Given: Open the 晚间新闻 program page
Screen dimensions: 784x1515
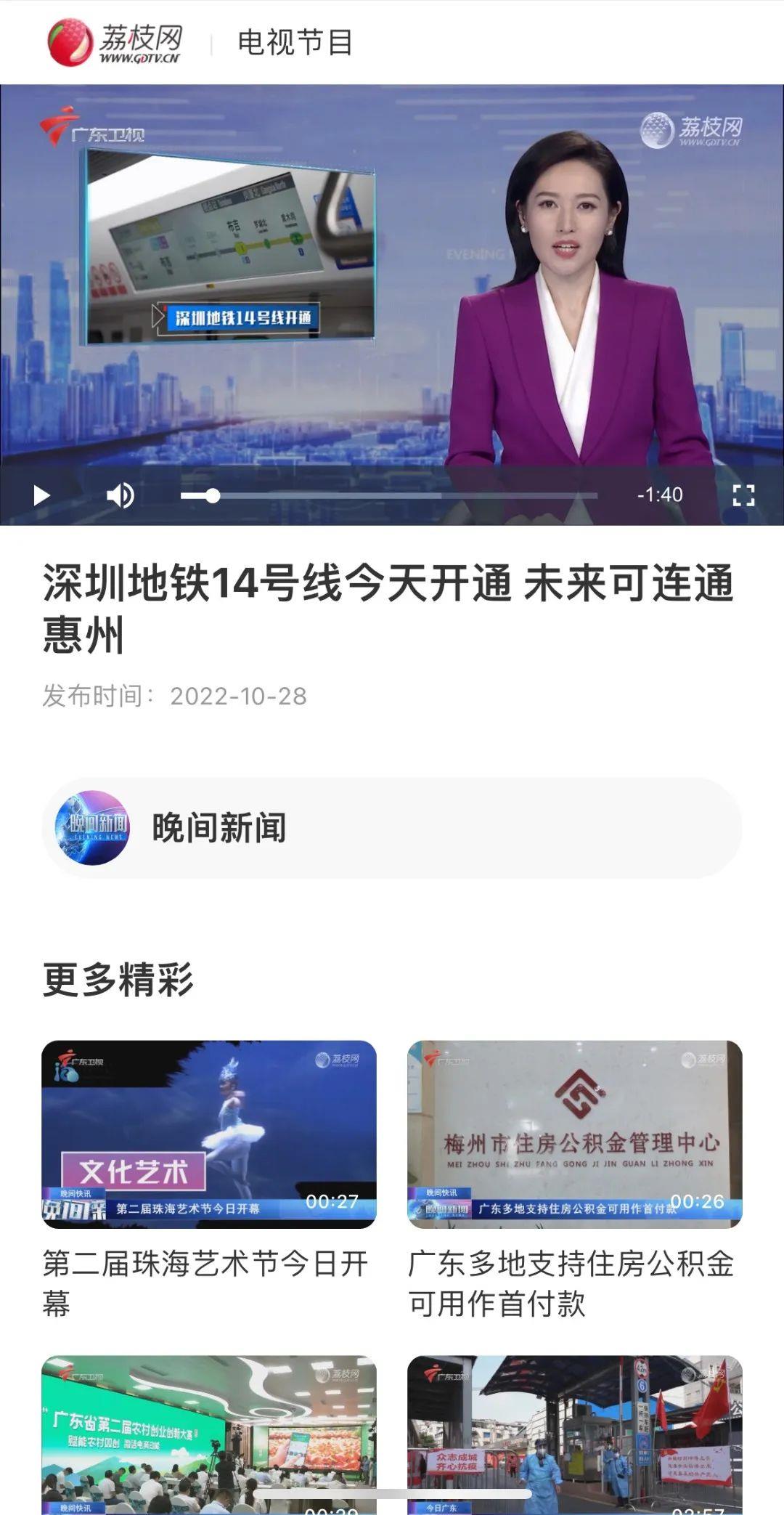Looking at the screenshot, I should [392, 828].
